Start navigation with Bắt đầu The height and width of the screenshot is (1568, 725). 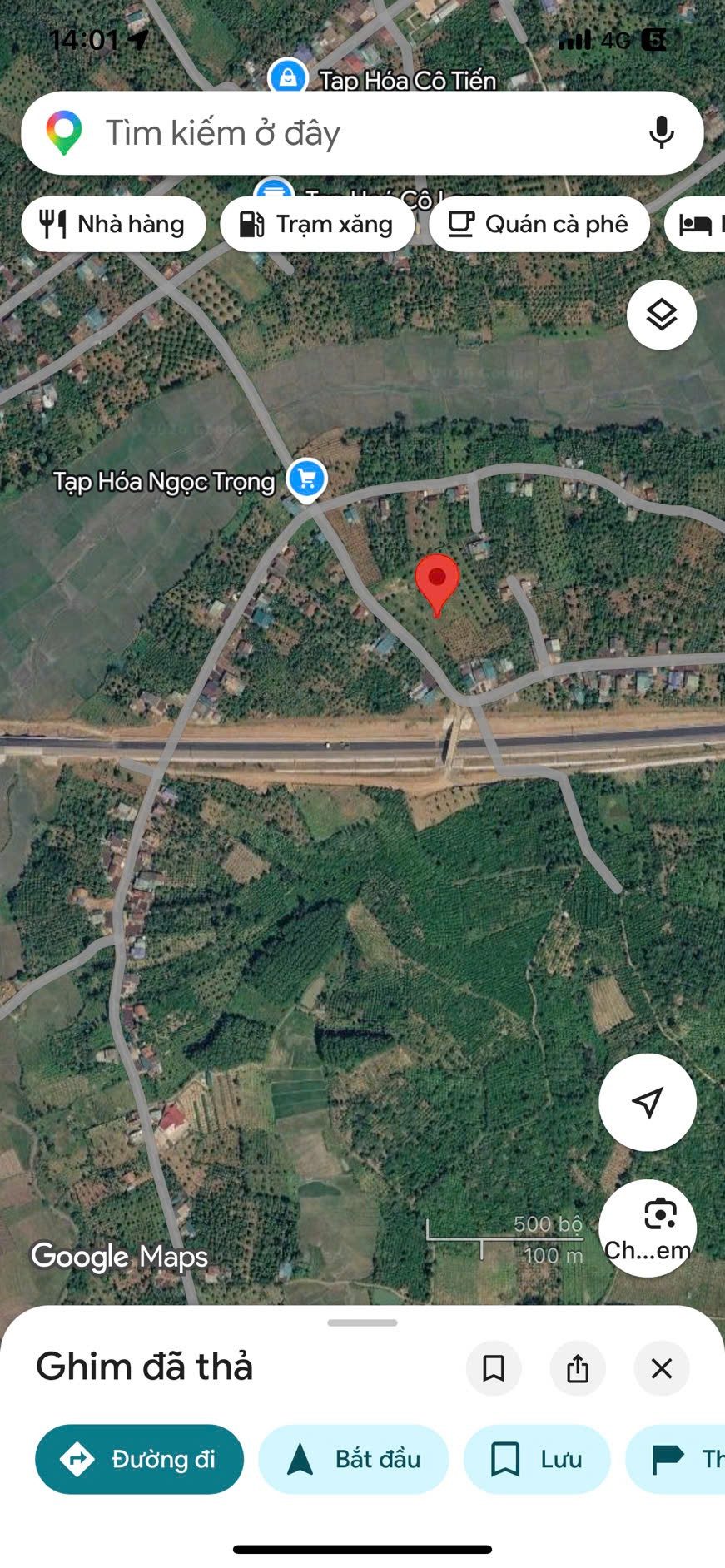coord(354,1459)
